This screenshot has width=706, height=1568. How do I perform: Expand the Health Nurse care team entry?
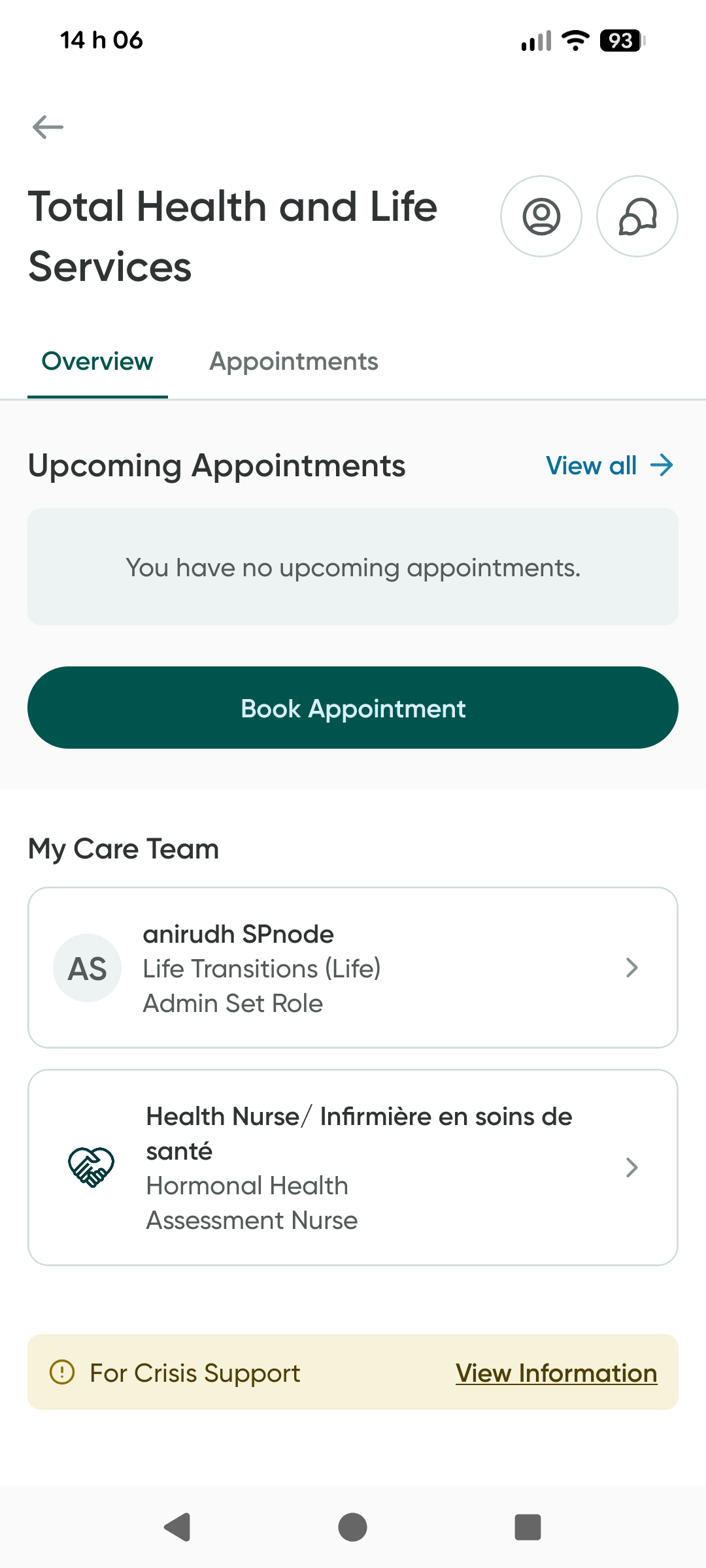coord(353,1168)
